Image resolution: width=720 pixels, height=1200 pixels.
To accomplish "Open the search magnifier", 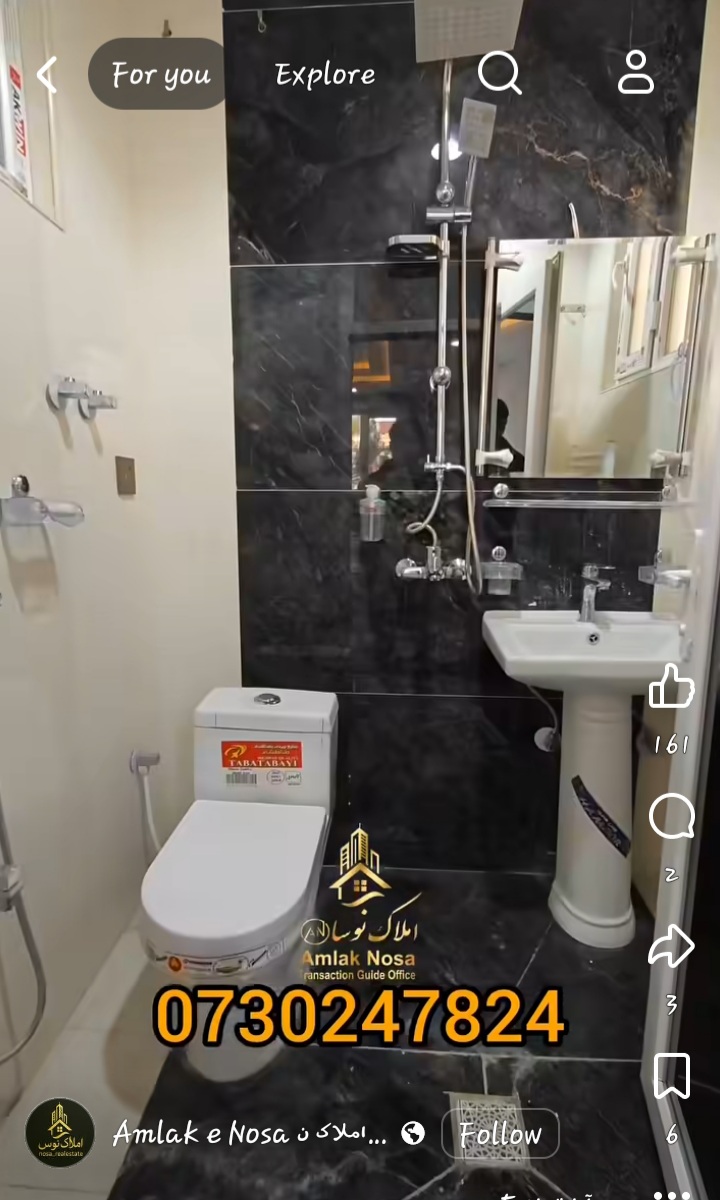I will coord(499,73).
